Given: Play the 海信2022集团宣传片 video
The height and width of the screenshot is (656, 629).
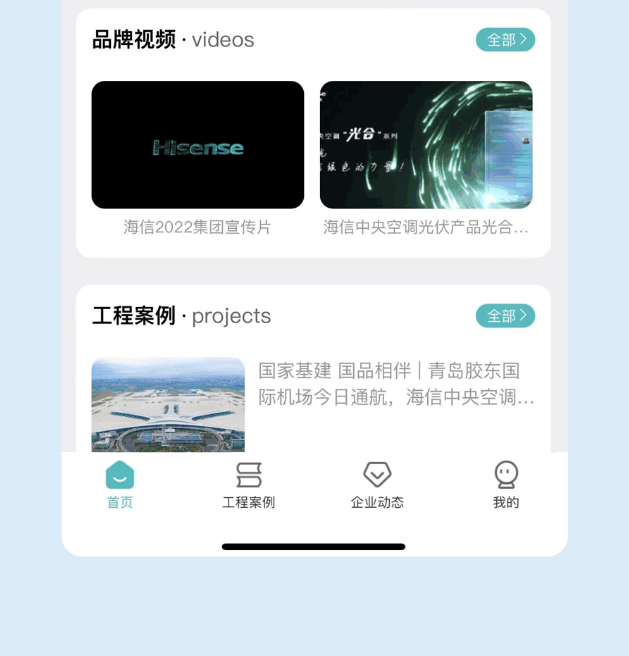Looking at the screenshot, I should (198, 145).
